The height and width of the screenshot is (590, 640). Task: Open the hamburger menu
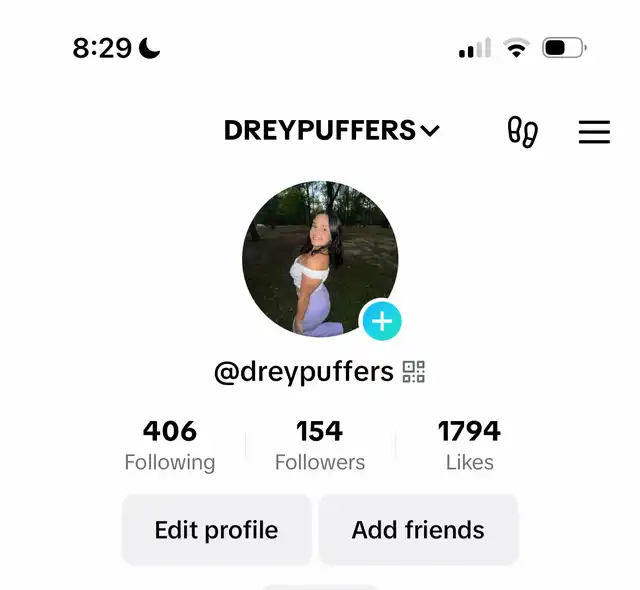click(594, 132)
